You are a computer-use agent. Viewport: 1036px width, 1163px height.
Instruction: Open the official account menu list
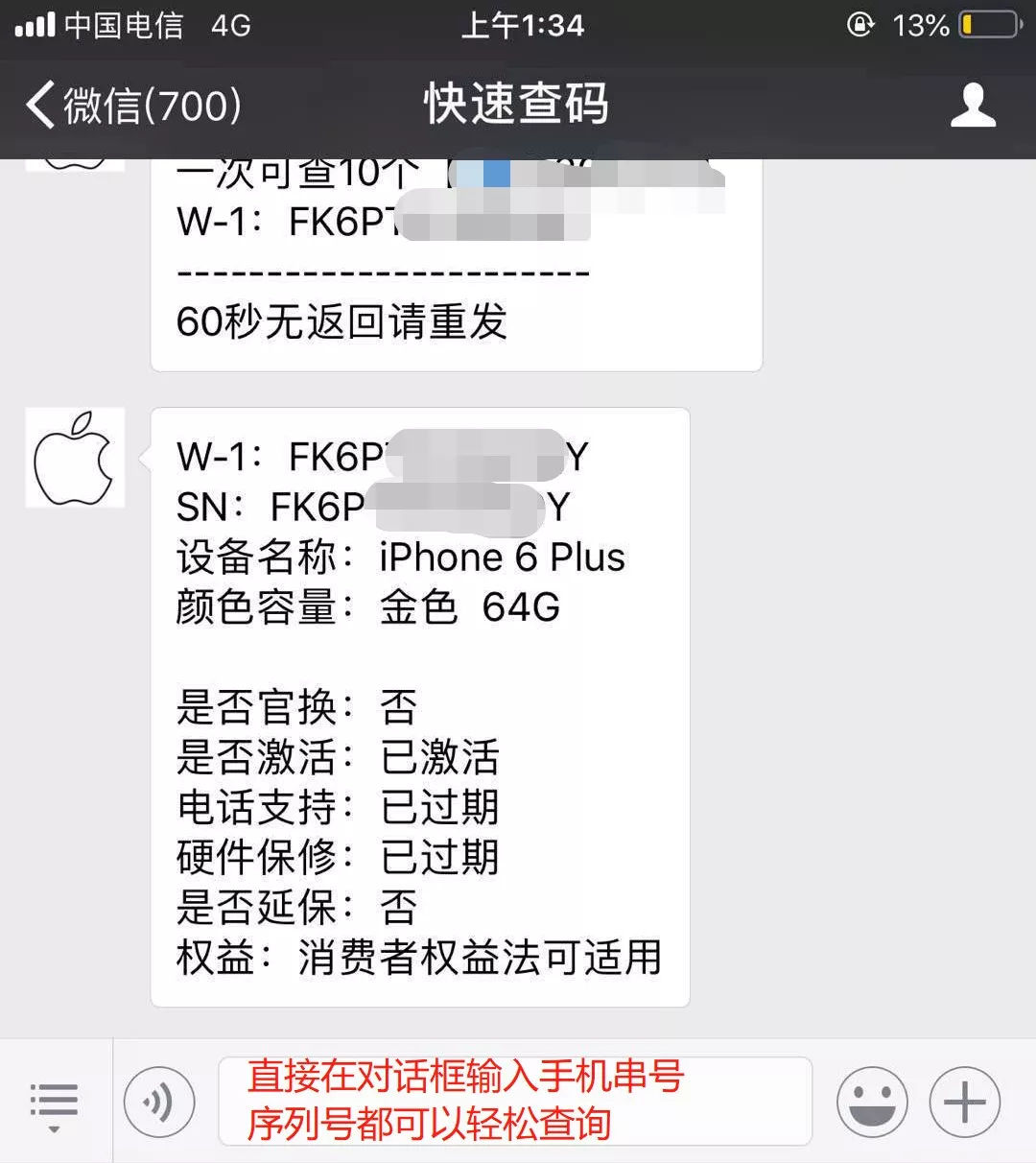54,1105
